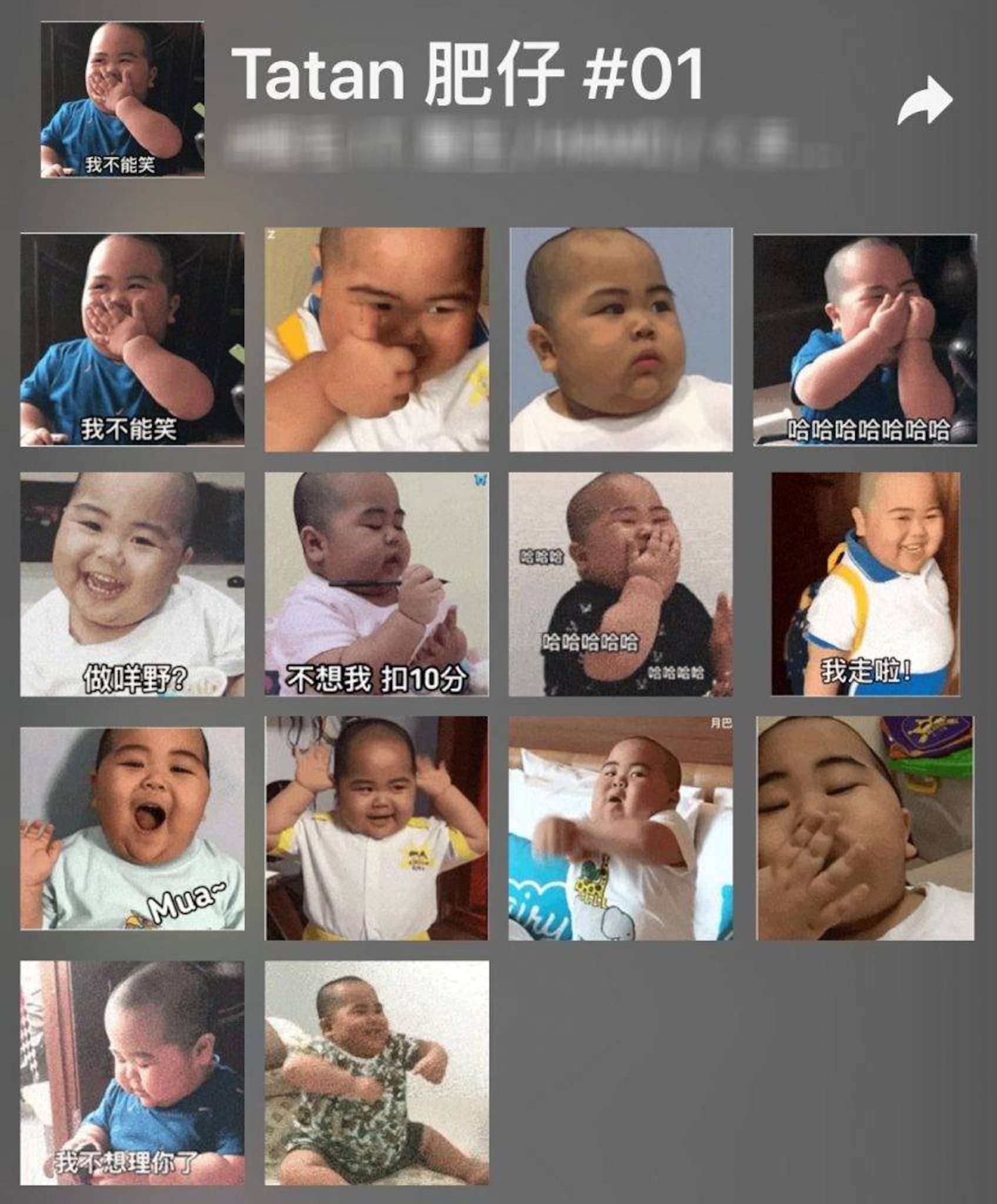Select the 做咩野? sticker
Viewport: 997px width, 1204px height.
coord(132,584)
